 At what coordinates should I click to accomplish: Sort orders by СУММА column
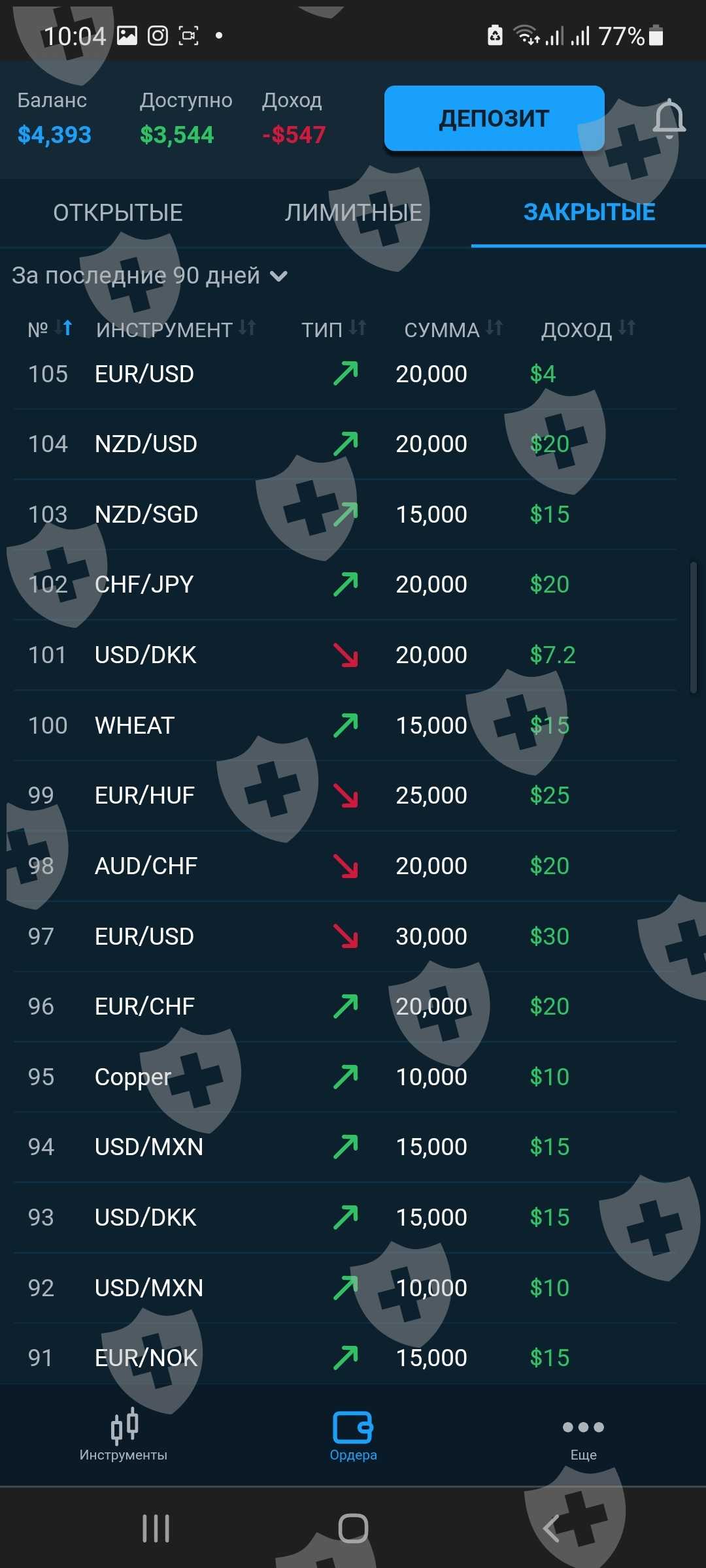[x=454, y=329]
